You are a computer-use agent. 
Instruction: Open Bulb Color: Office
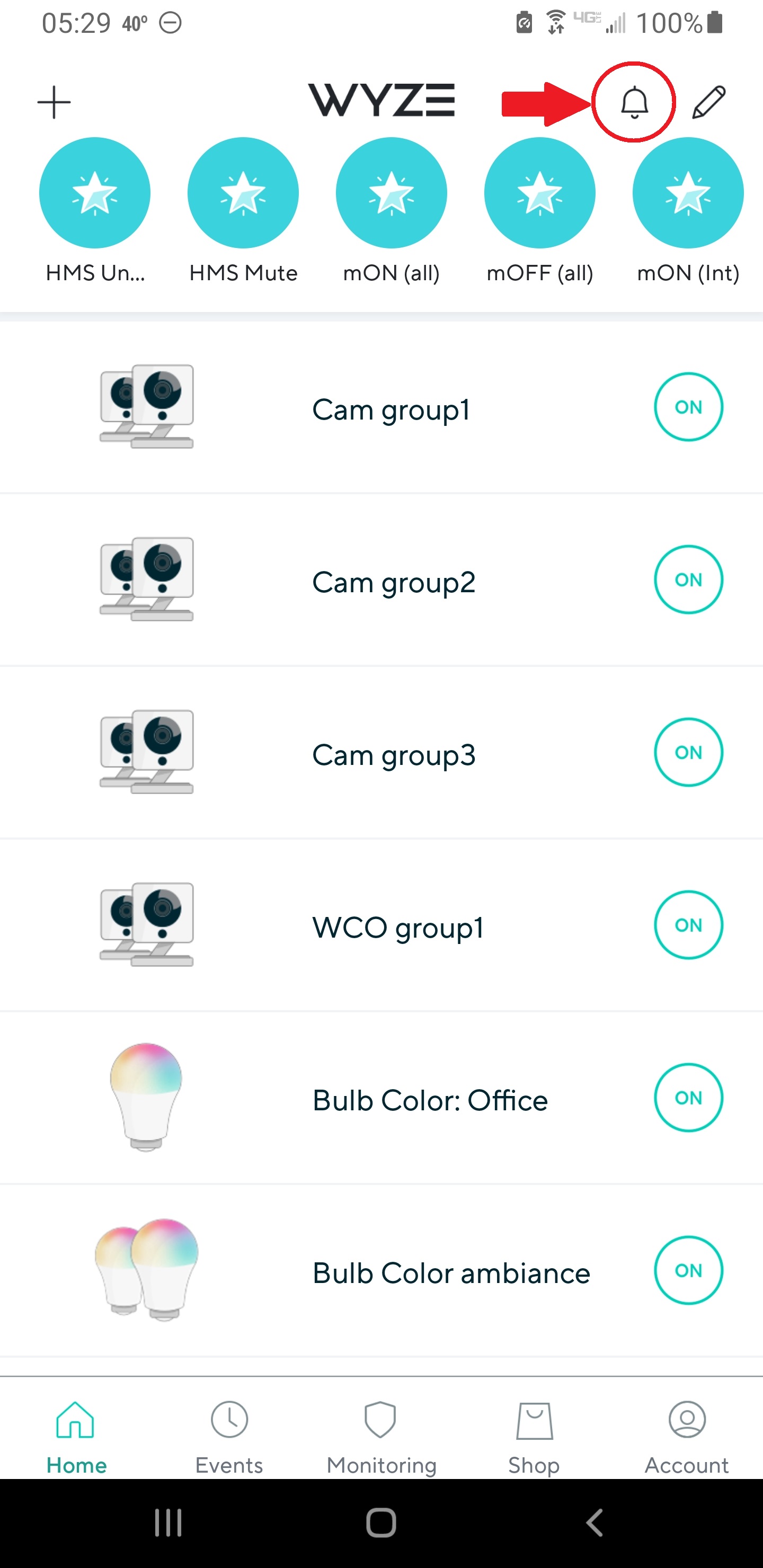click(x=381, y=1098)
